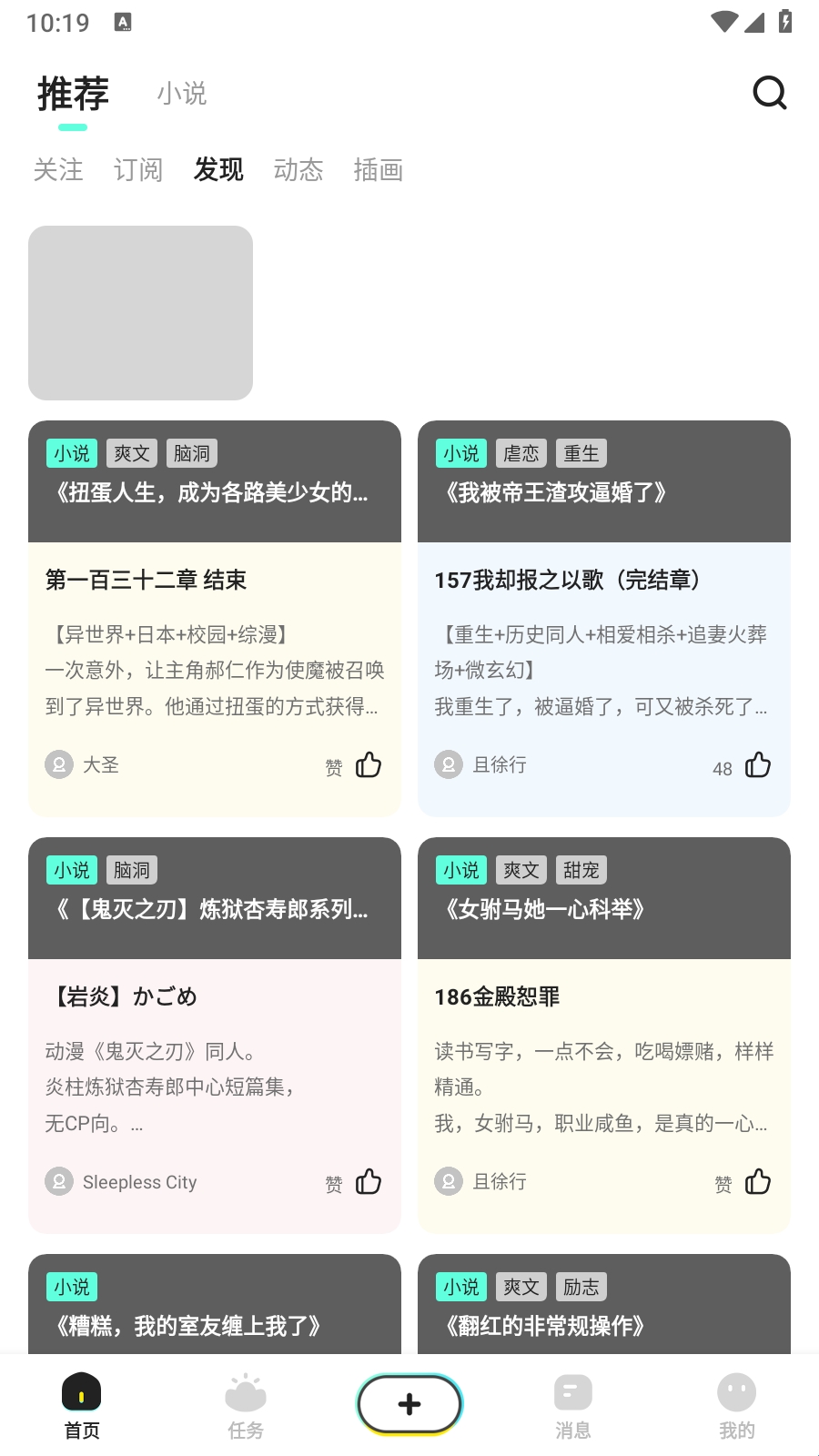This screenshot has height=1456, width=819.
Task: Tap the plus create button
Action: (409, 1404)
